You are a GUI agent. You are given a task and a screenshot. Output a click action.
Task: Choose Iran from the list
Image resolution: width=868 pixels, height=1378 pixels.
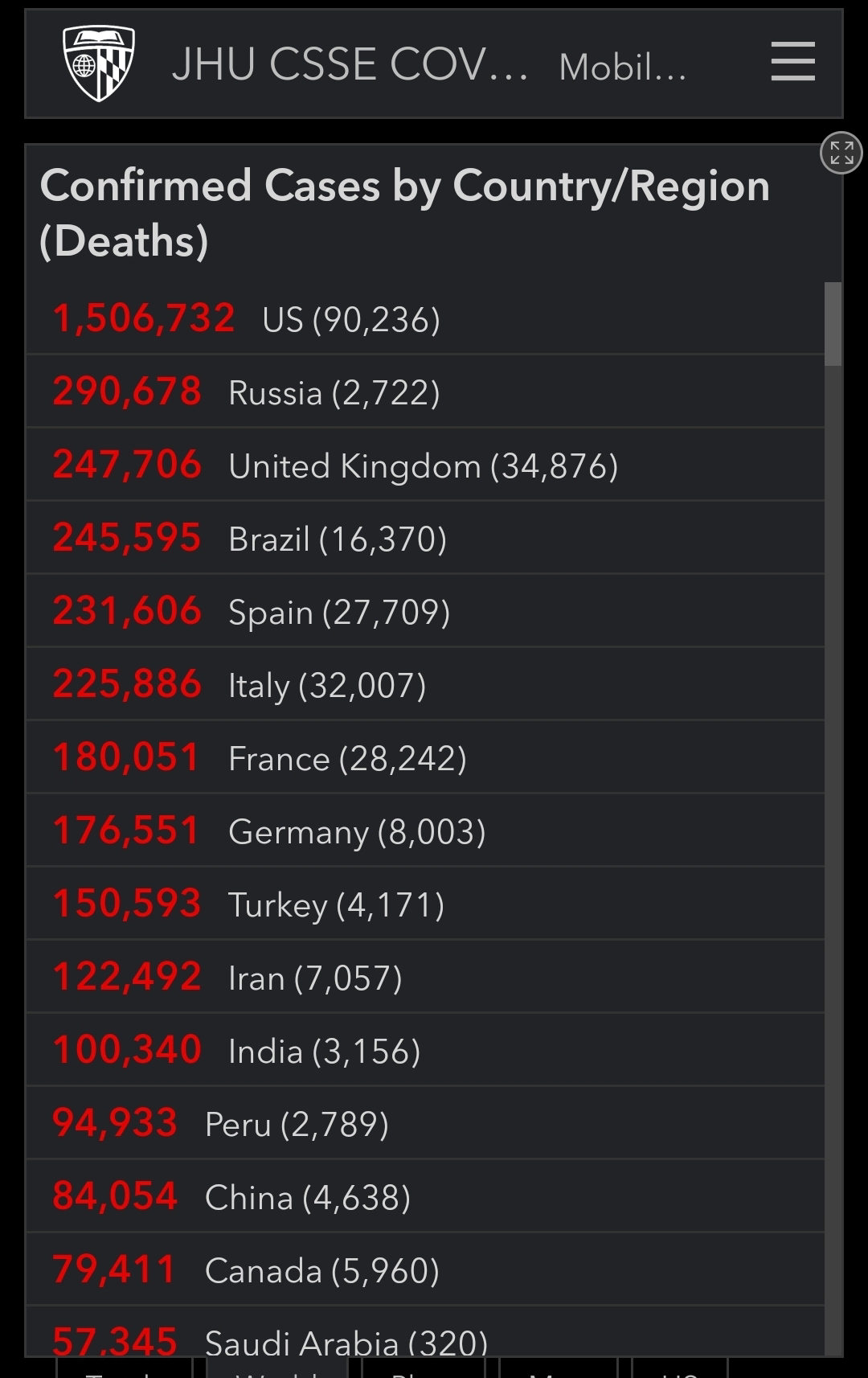[425, 977]
